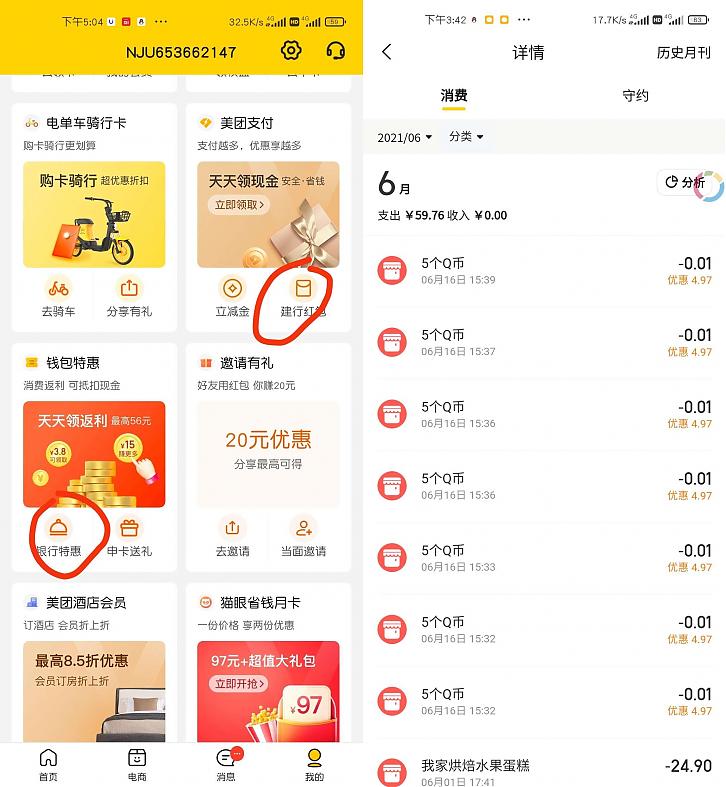The image size is (726, 787).
Task: Open customer service headset icon
Action: [336, 51]
